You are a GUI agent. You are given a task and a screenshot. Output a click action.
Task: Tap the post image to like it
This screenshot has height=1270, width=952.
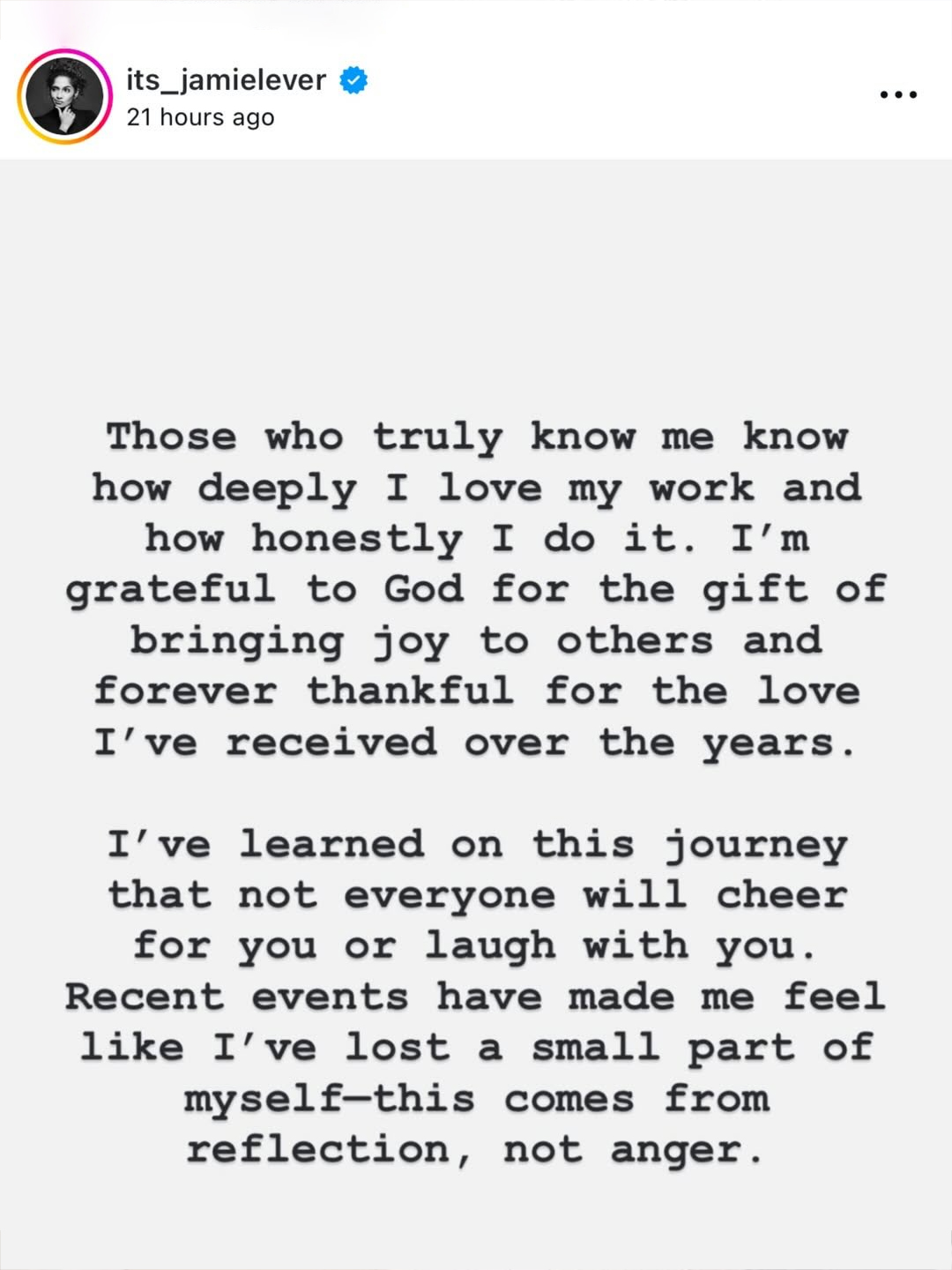click(x=476, y=706)
